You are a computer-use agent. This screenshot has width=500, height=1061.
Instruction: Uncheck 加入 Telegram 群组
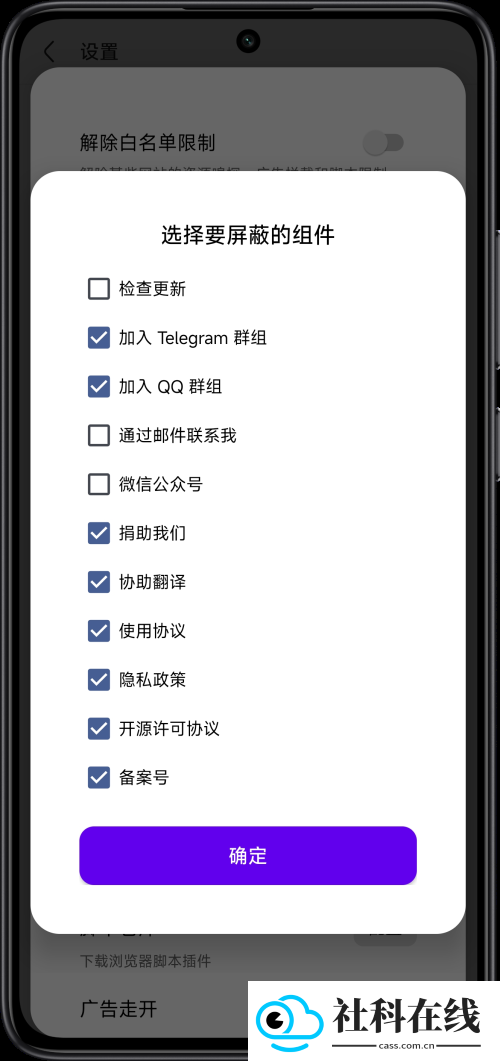click(x=99, y=338)
